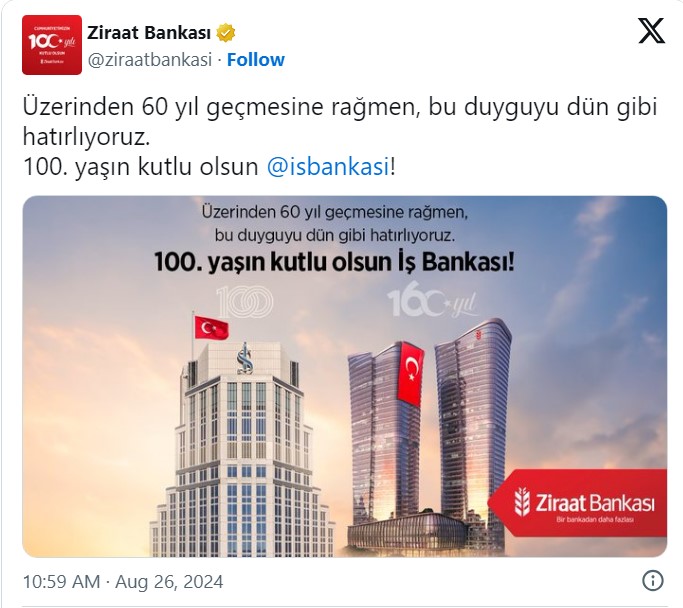Open the tweet timestamp Aug 26, 2024
Screen dimensions: 683x608
(x=123, y=581)
